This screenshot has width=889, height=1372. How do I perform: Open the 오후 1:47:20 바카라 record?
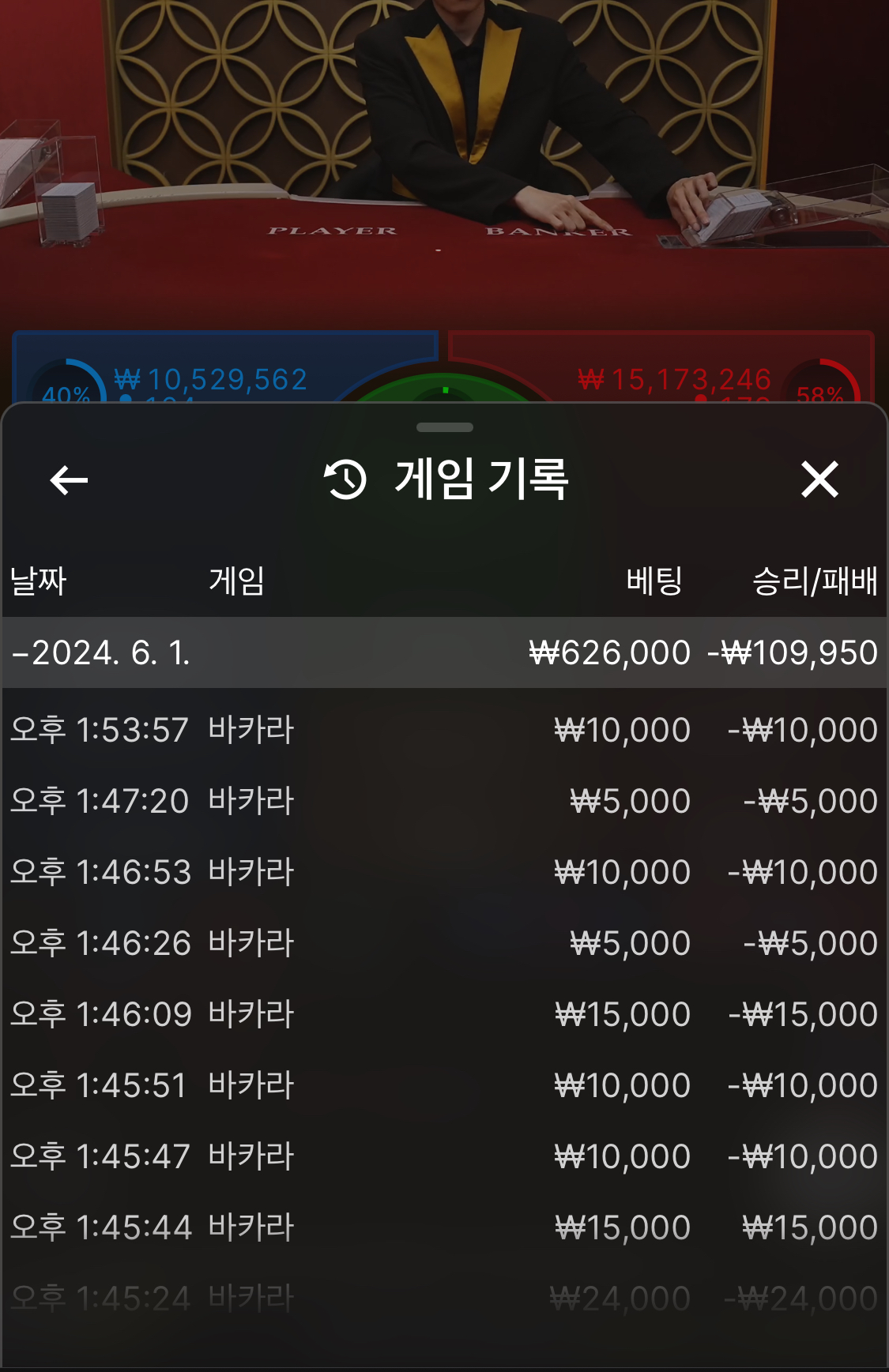point(444,801)
